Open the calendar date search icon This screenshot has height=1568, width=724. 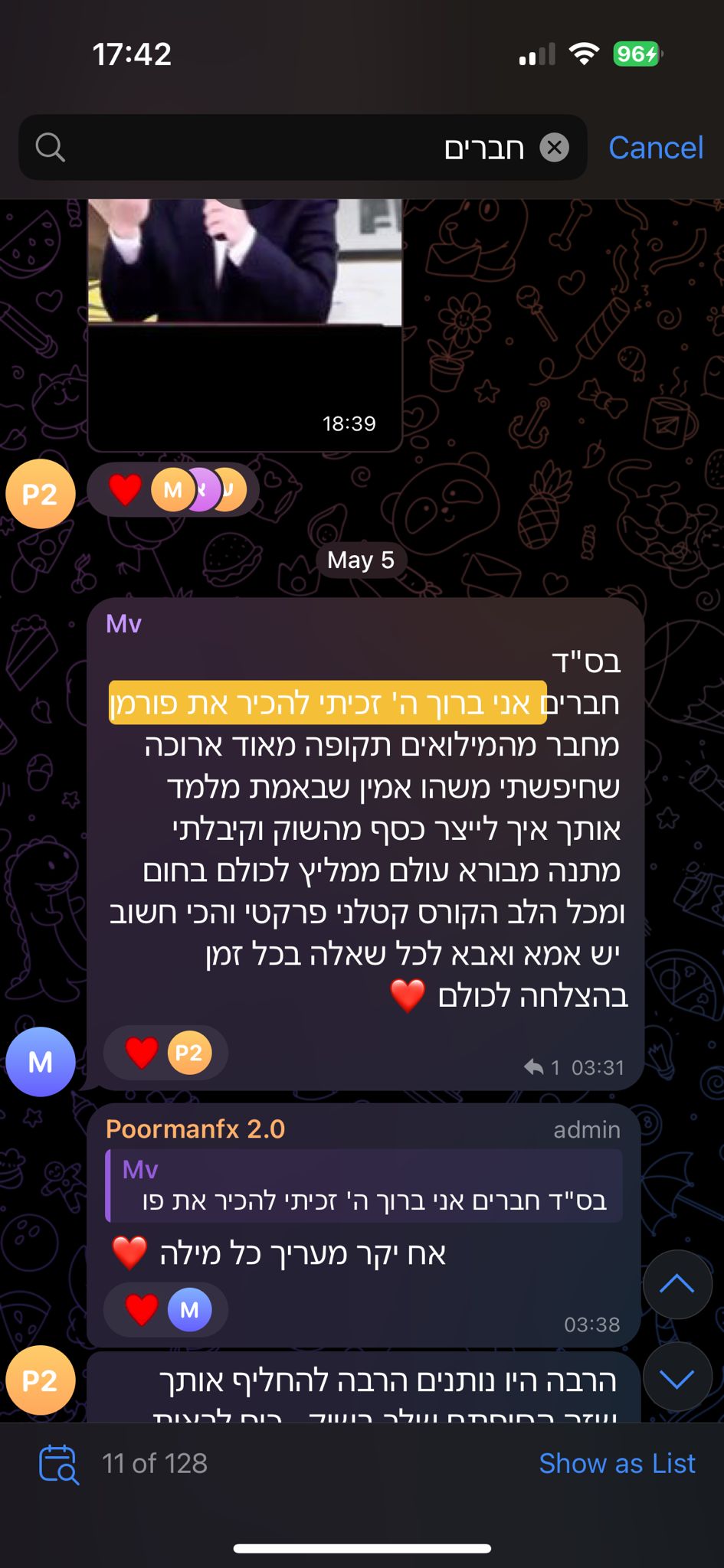pos(58,1463)
